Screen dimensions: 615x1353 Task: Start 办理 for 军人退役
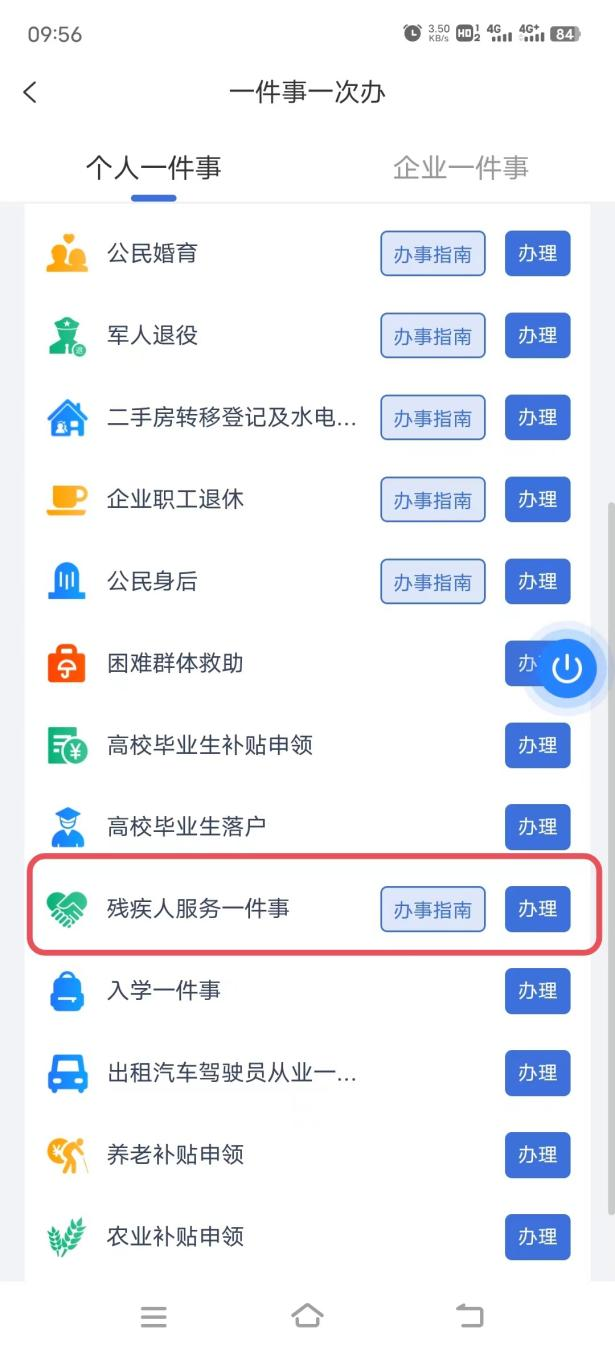[537, 336]
